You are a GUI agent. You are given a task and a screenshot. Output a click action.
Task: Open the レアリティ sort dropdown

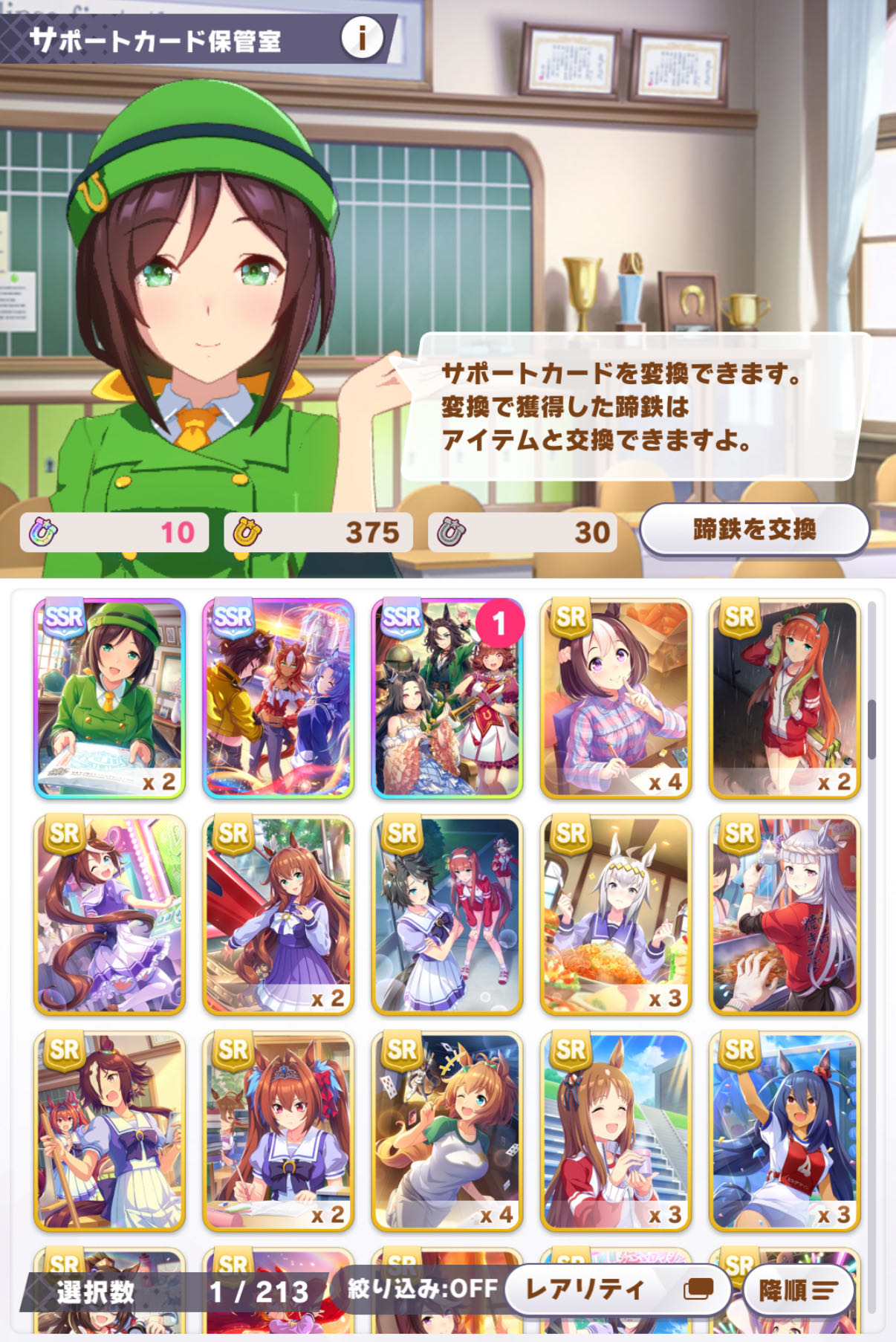[618, 1290]
